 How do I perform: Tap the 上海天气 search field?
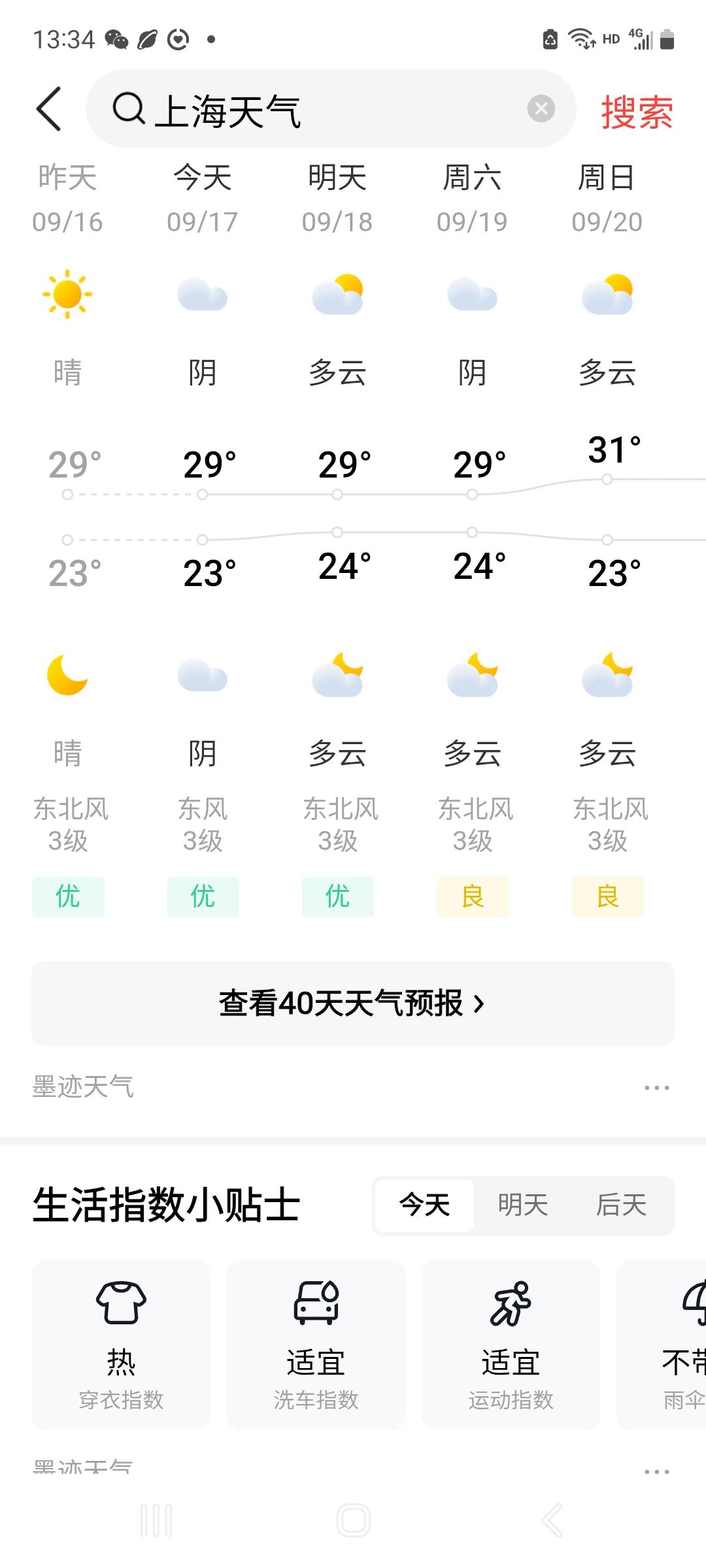330,108
